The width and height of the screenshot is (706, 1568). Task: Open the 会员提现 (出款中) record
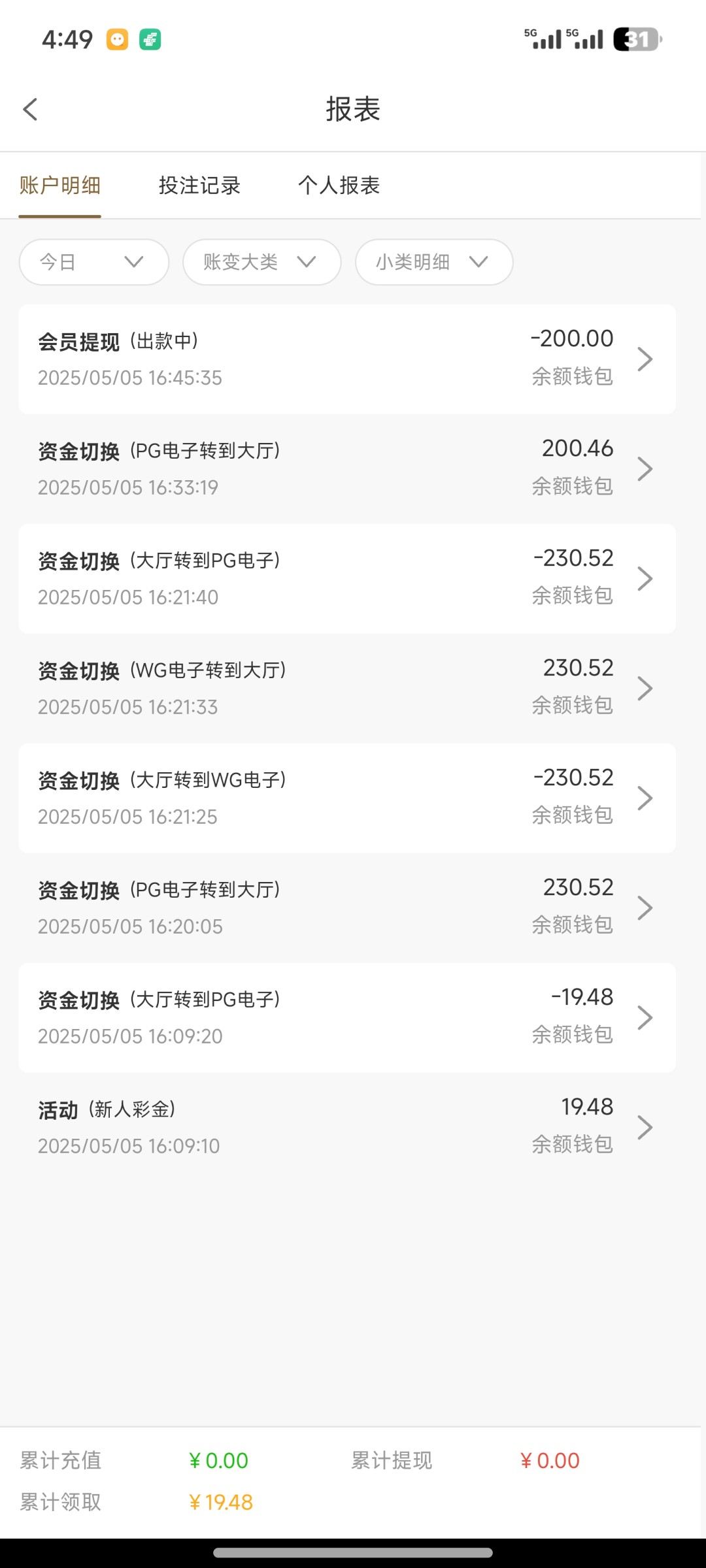coord(347,359)
